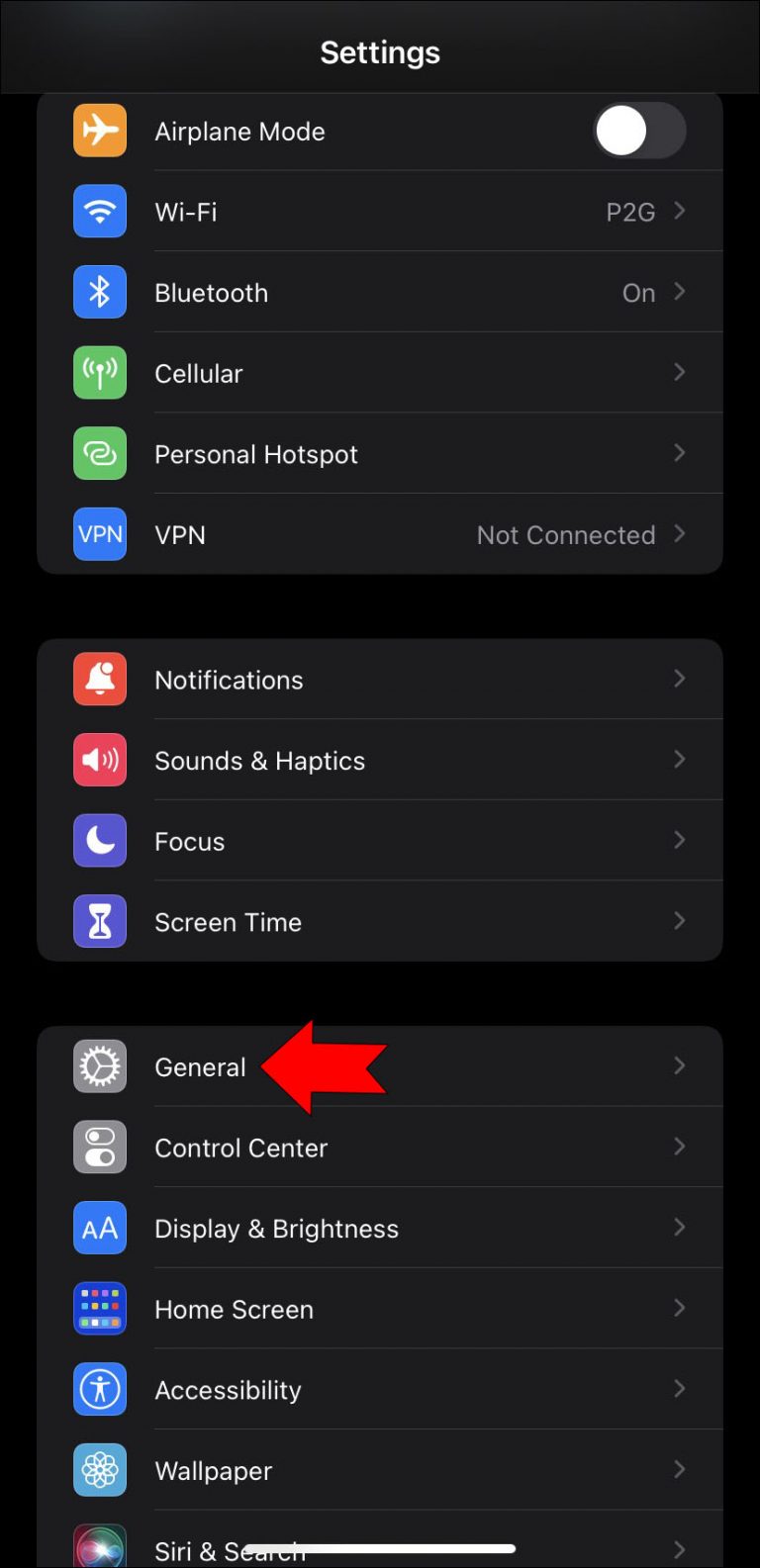Open Wi-Fi network P2G settings
Image resolution: width=760 pixels, height=1568 pixels.
(396, 211)
